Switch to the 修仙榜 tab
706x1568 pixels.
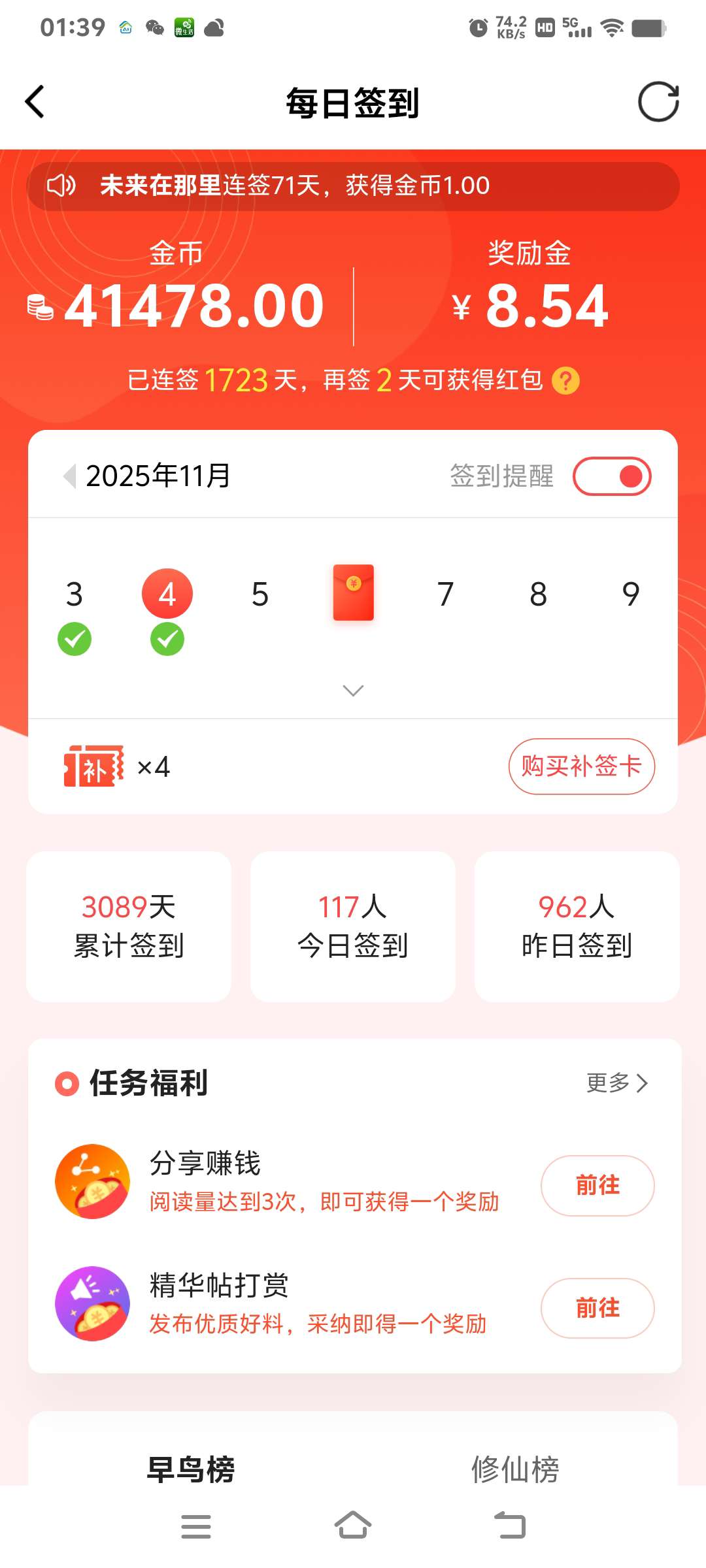tap(515, 1469)
